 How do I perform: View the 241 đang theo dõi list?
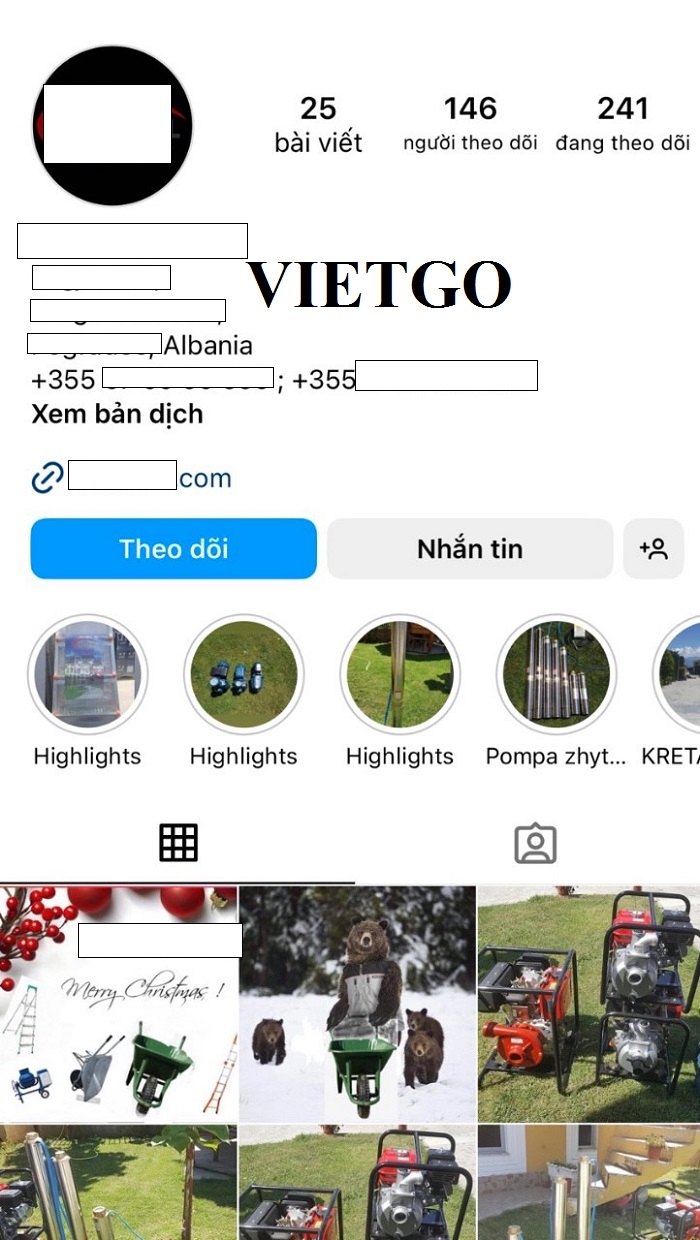623,123
